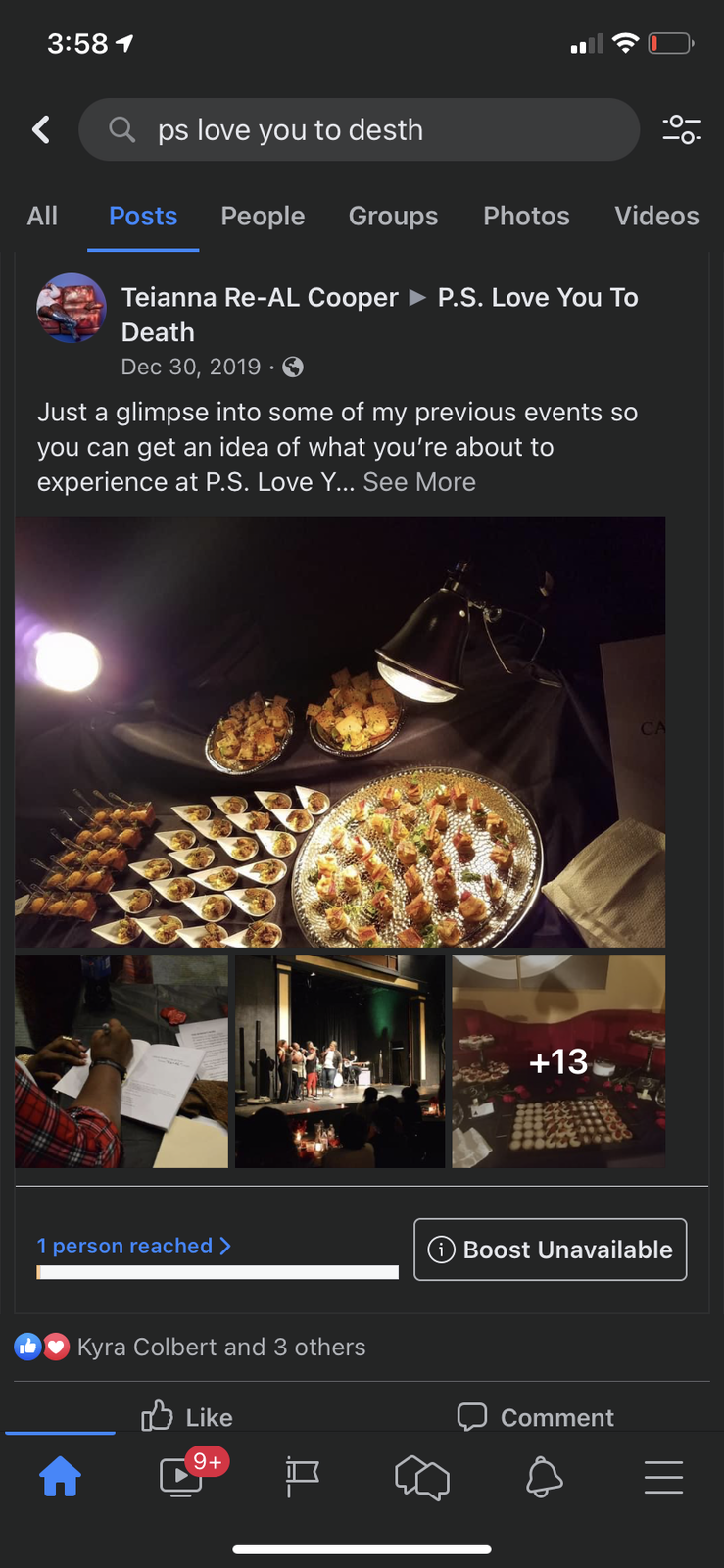
Task: Expand the post with See More
Action: (419, 482)
